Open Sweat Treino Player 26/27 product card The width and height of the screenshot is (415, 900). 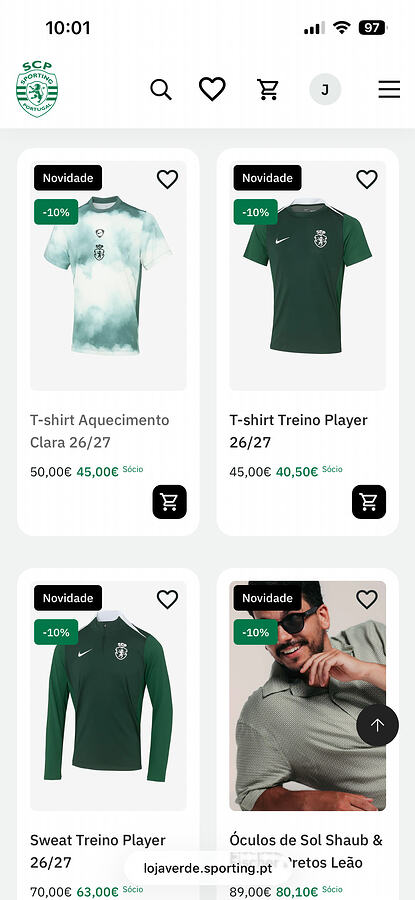(x=108, y=734)
